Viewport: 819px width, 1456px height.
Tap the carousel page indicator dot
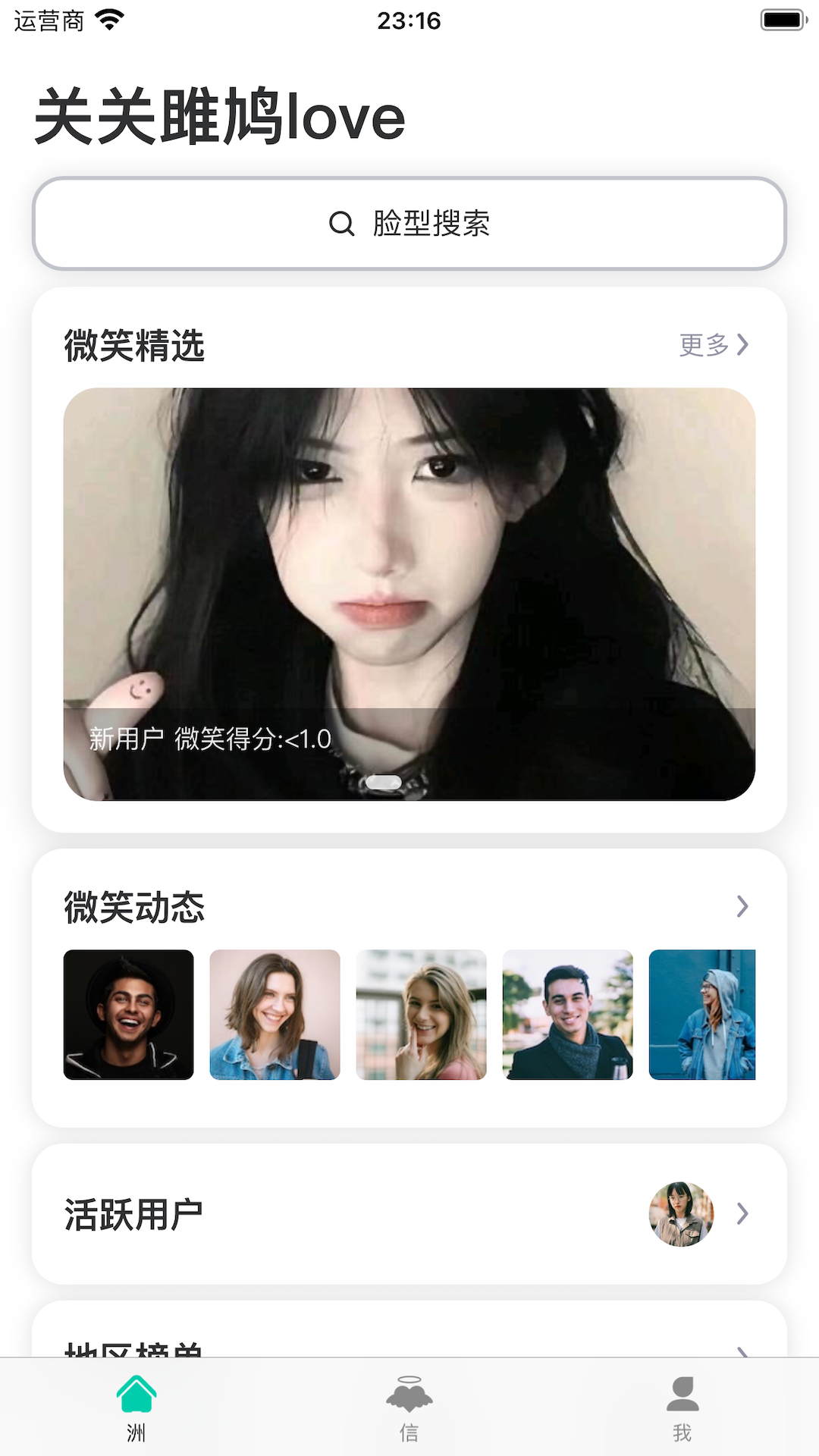click(x=384, y=783)
